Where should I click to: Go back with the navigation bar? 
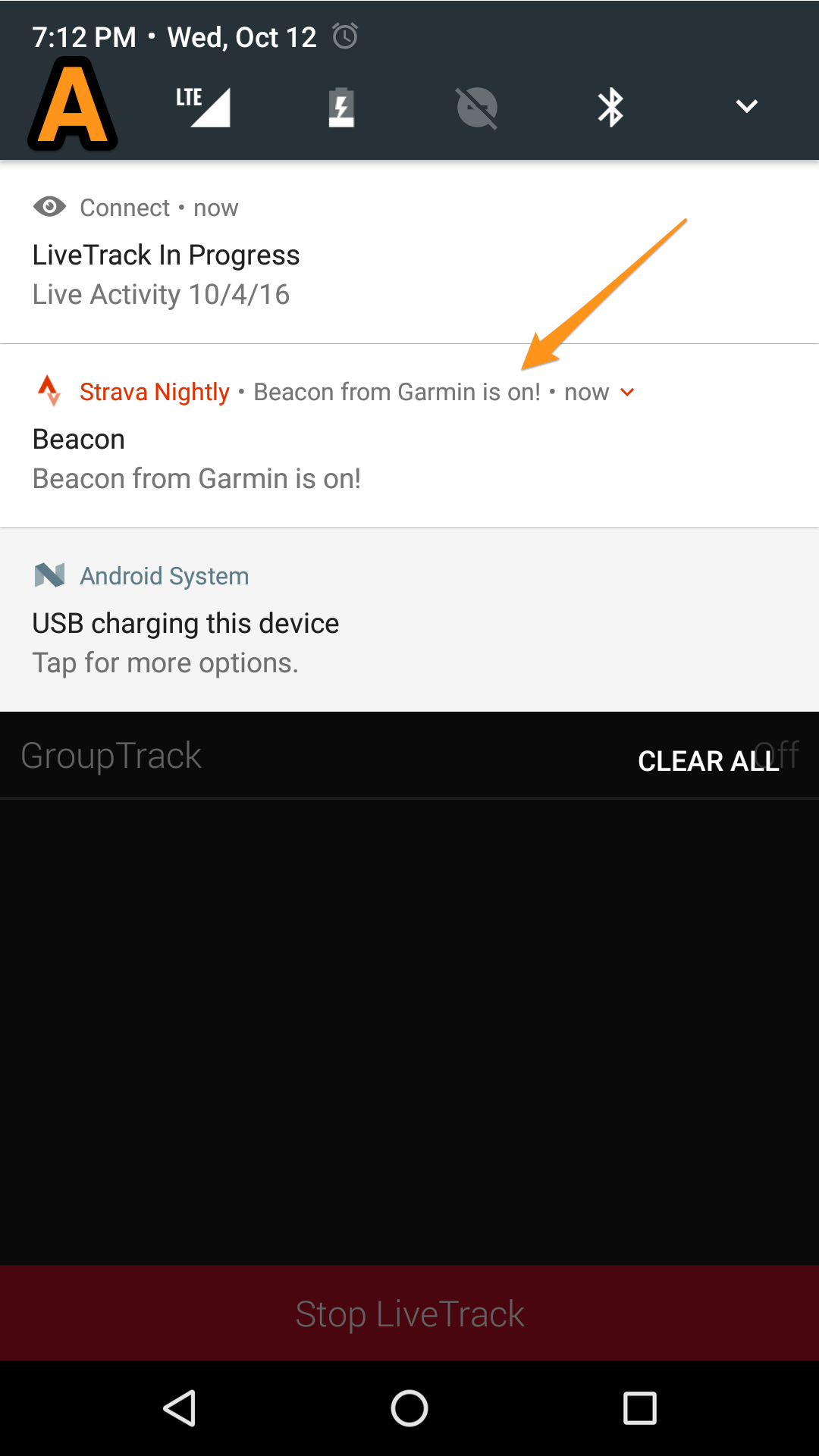point(180,1409)
